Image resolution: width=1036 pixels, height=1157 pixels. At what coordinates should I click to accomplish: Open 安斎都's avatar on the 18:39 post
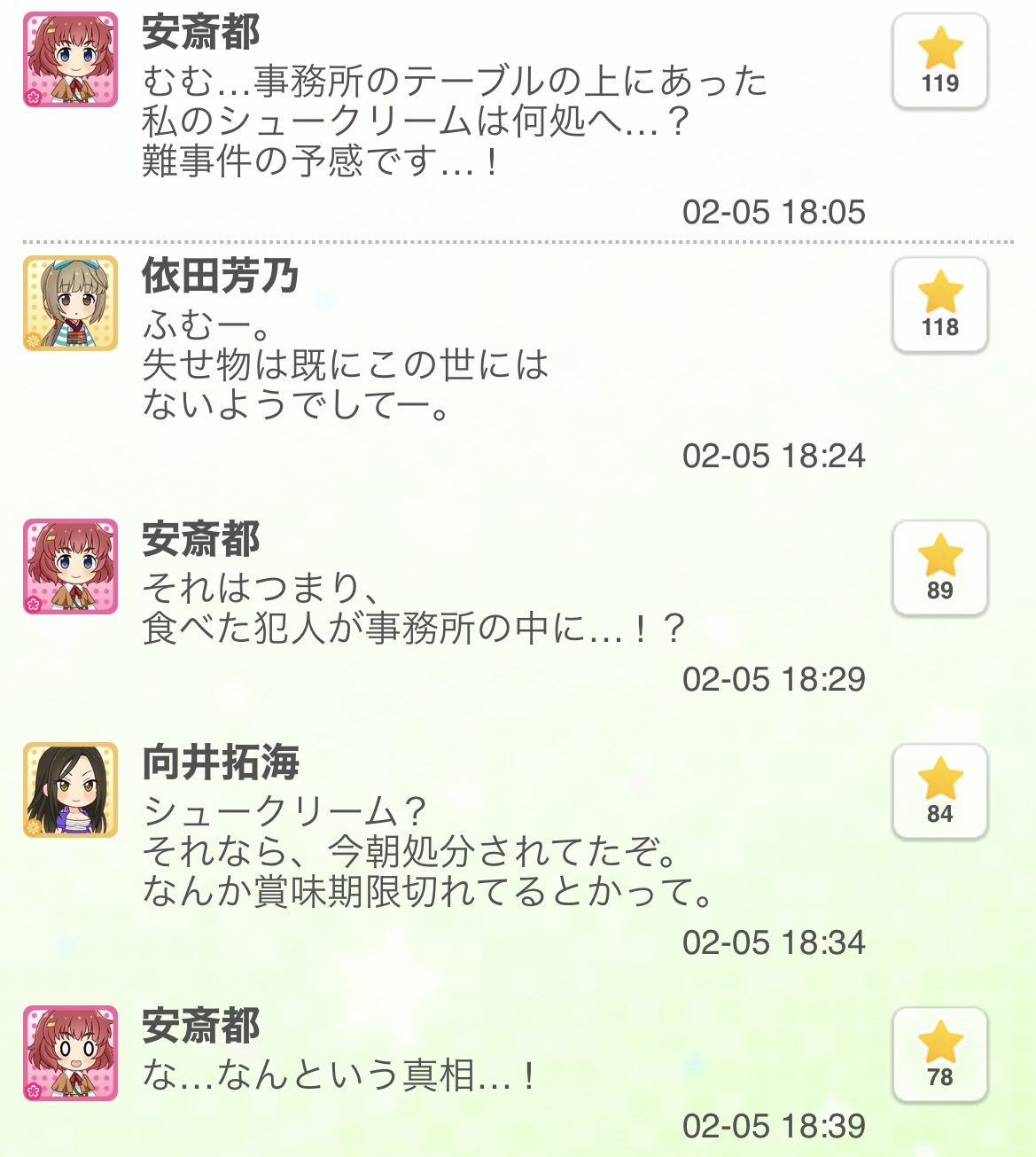[71, 1053]
